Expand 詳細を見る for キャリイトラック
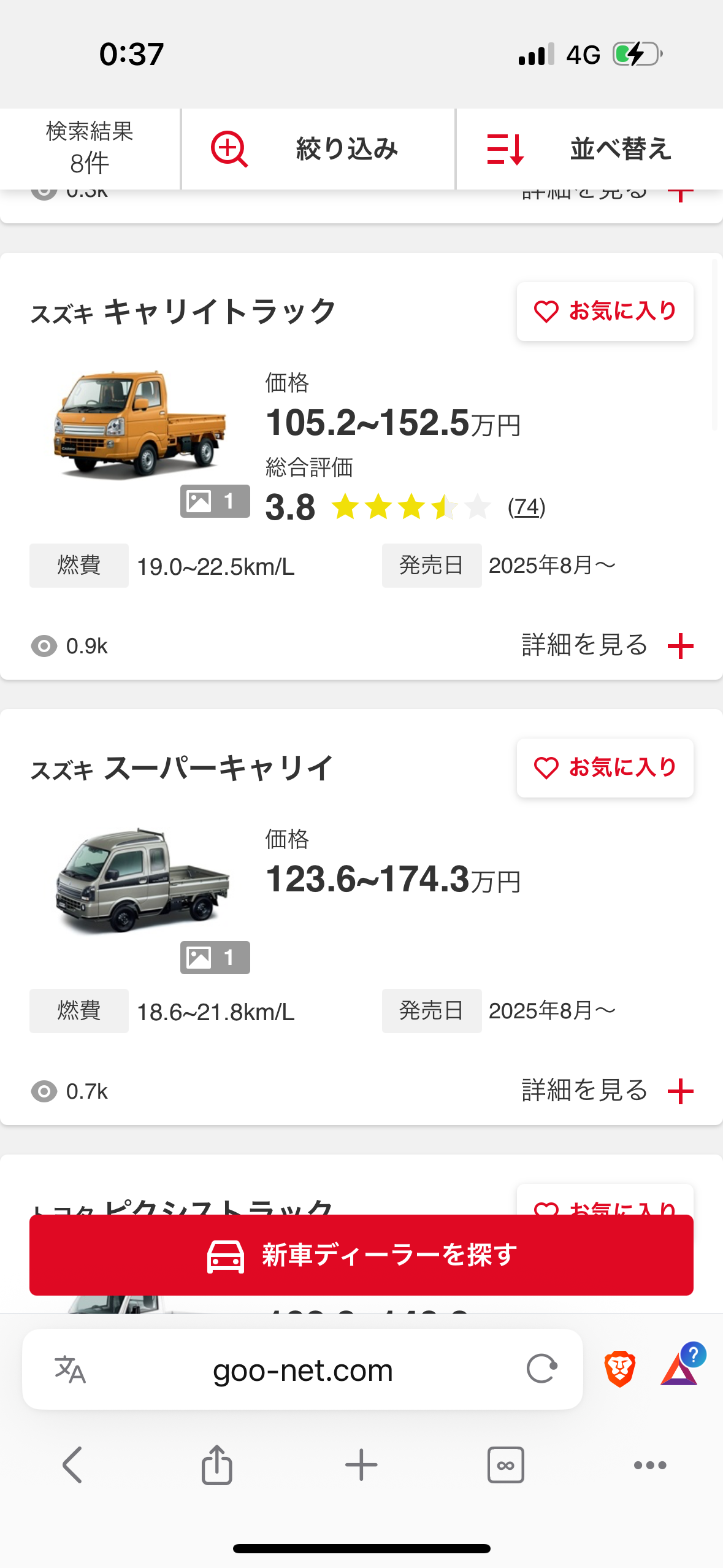Viewport: 723px width, 1568px height. pyautogui.click(x=606, y=646)
